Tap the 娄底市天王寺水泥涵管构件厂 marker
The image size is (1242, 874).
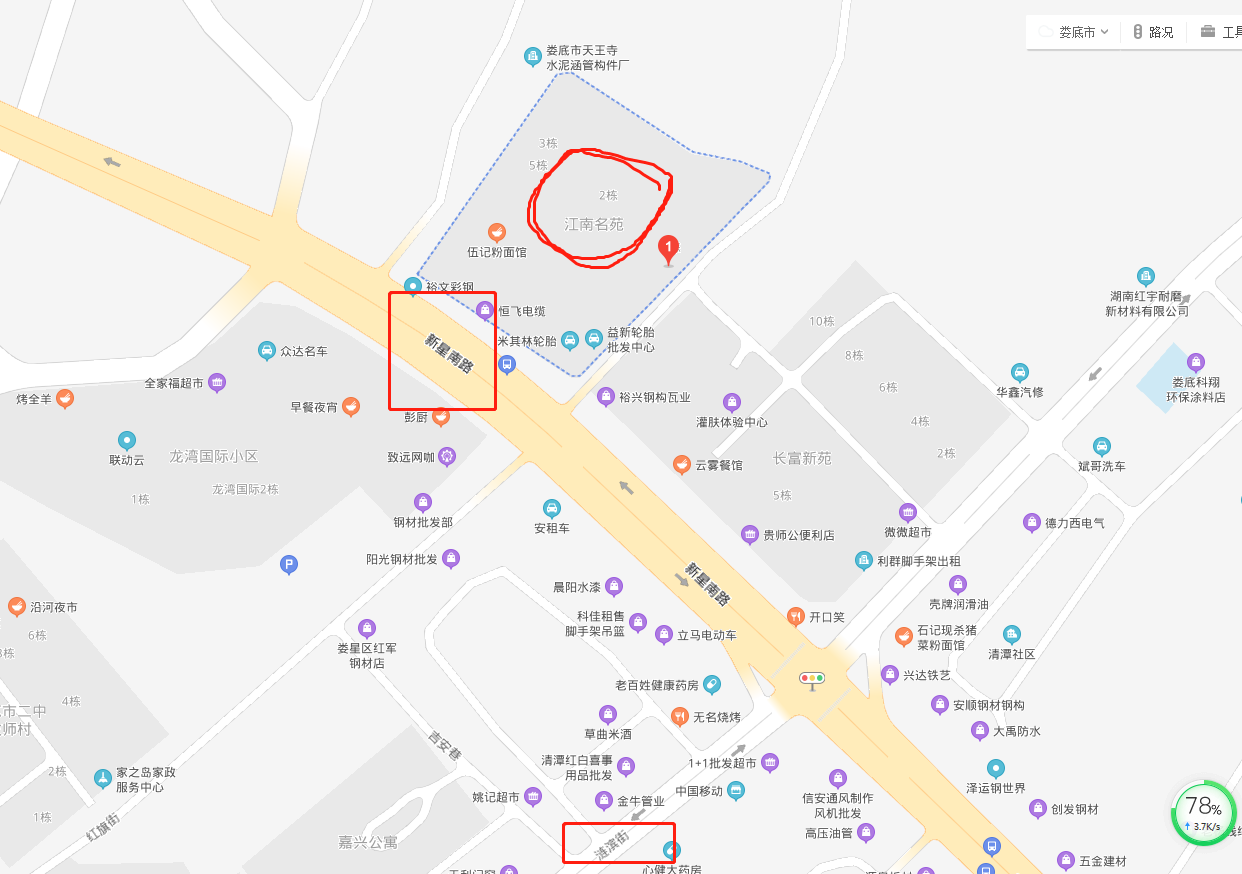[533, 57]
